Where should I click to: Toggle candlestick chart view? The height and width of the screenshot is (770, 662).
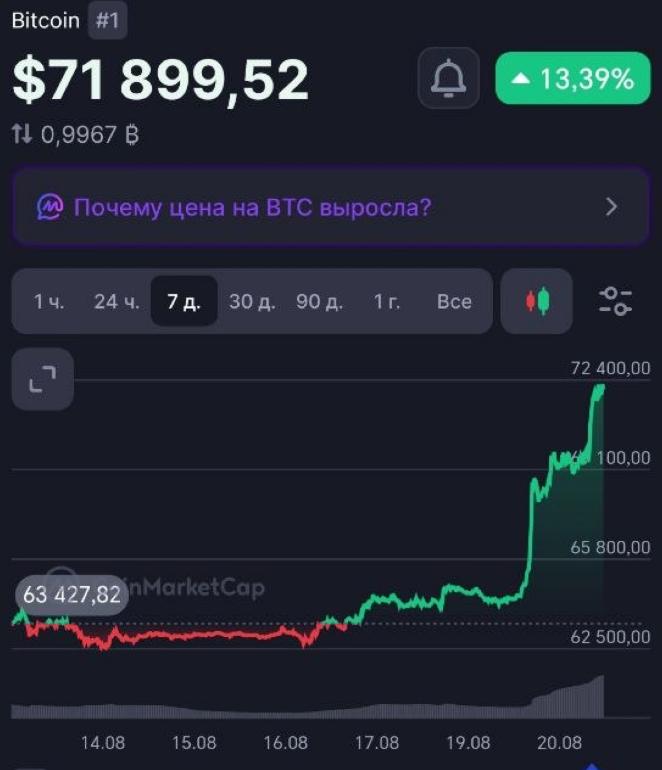(537, 301)
